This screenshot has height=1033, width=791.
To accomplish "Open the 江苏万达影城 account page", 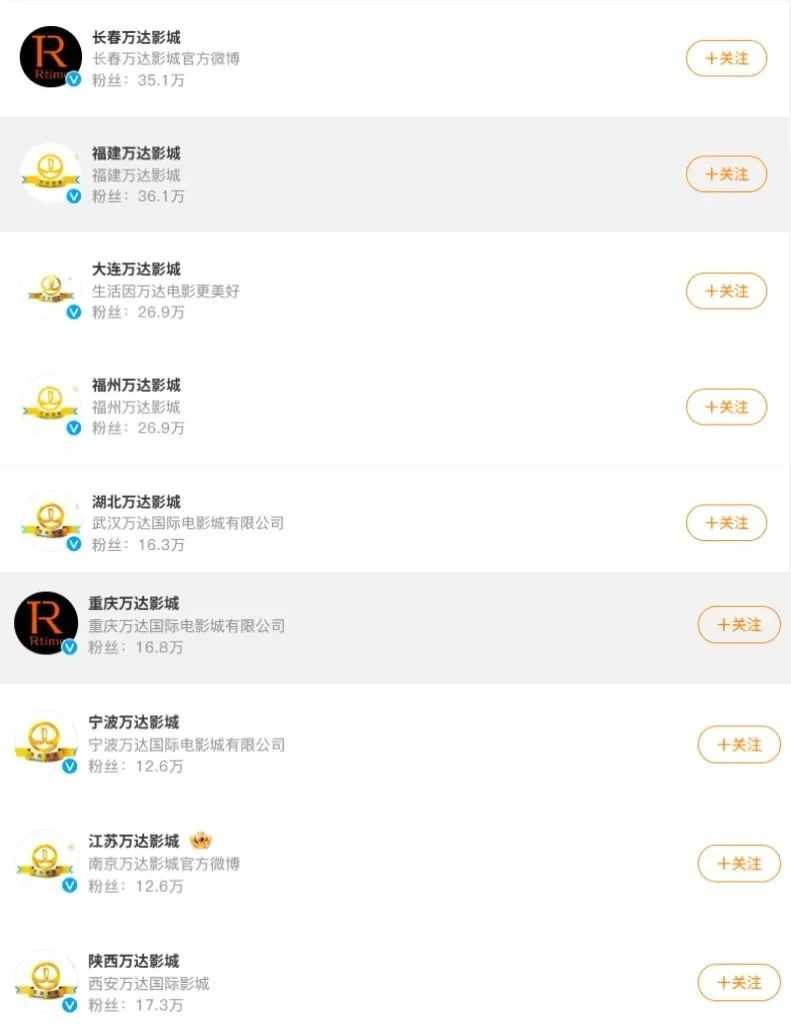I will pos(133,841).
